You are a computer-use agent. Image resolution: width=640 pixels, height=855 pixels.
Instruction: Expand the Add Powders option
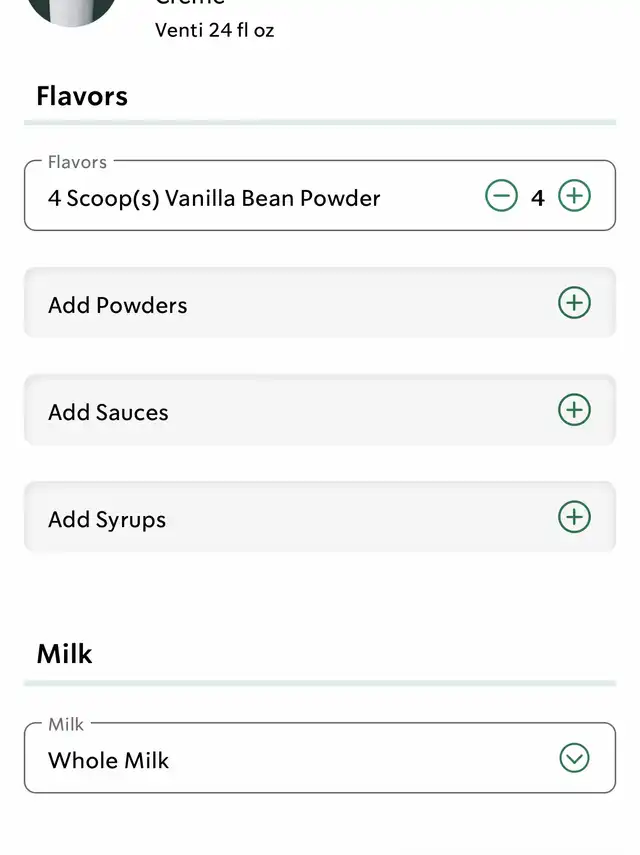tap(574, 303)
